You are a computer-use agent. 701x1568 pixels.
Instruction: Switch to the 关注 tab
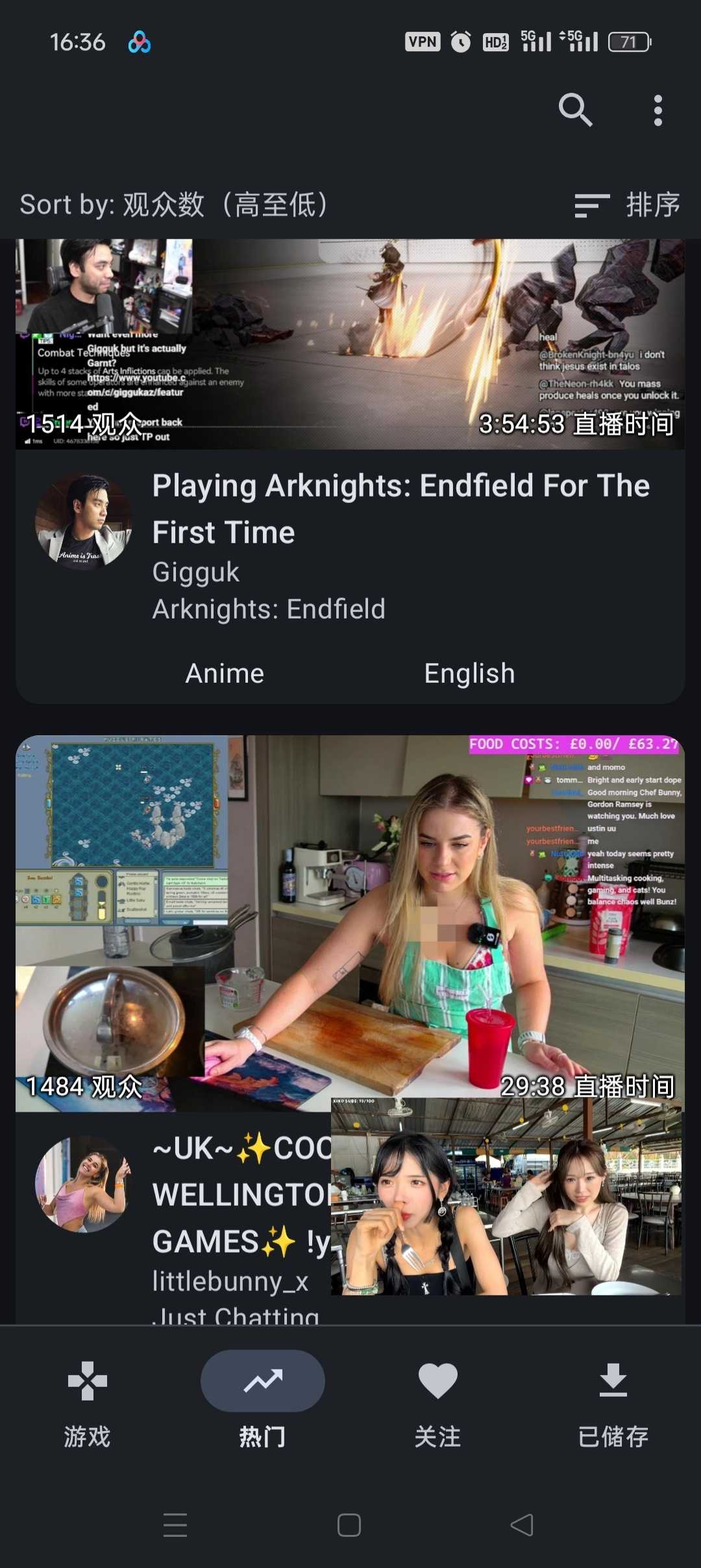(438, 1403)
